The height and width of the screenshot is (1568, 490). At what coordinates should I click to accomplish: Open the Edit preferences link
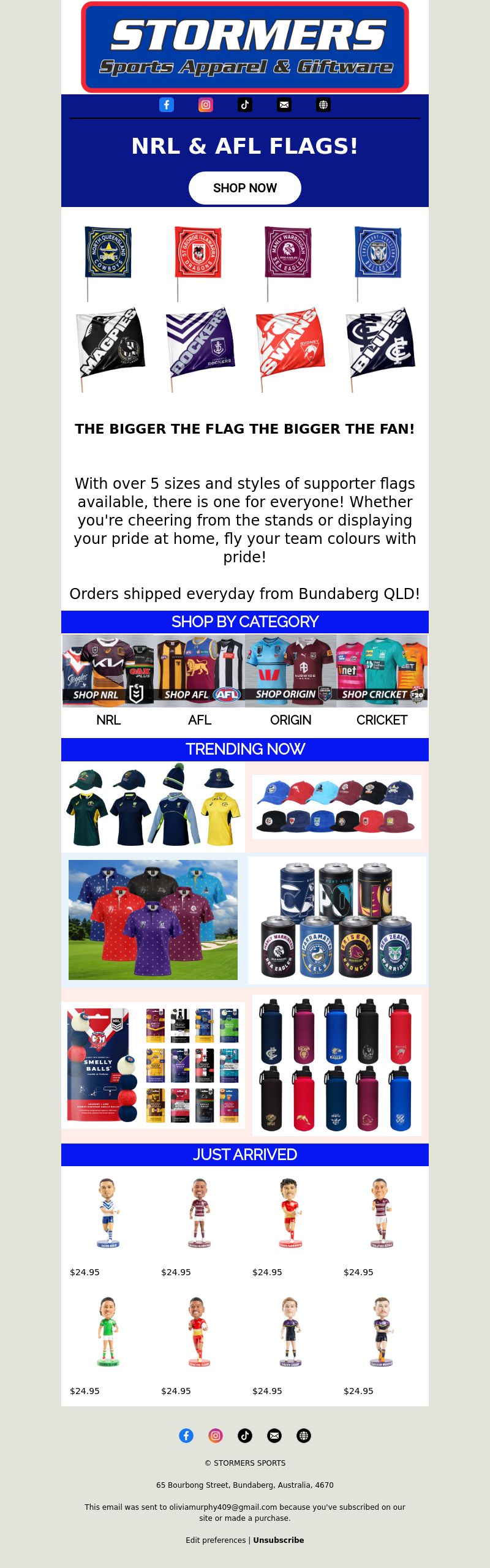click(216, 1540)
